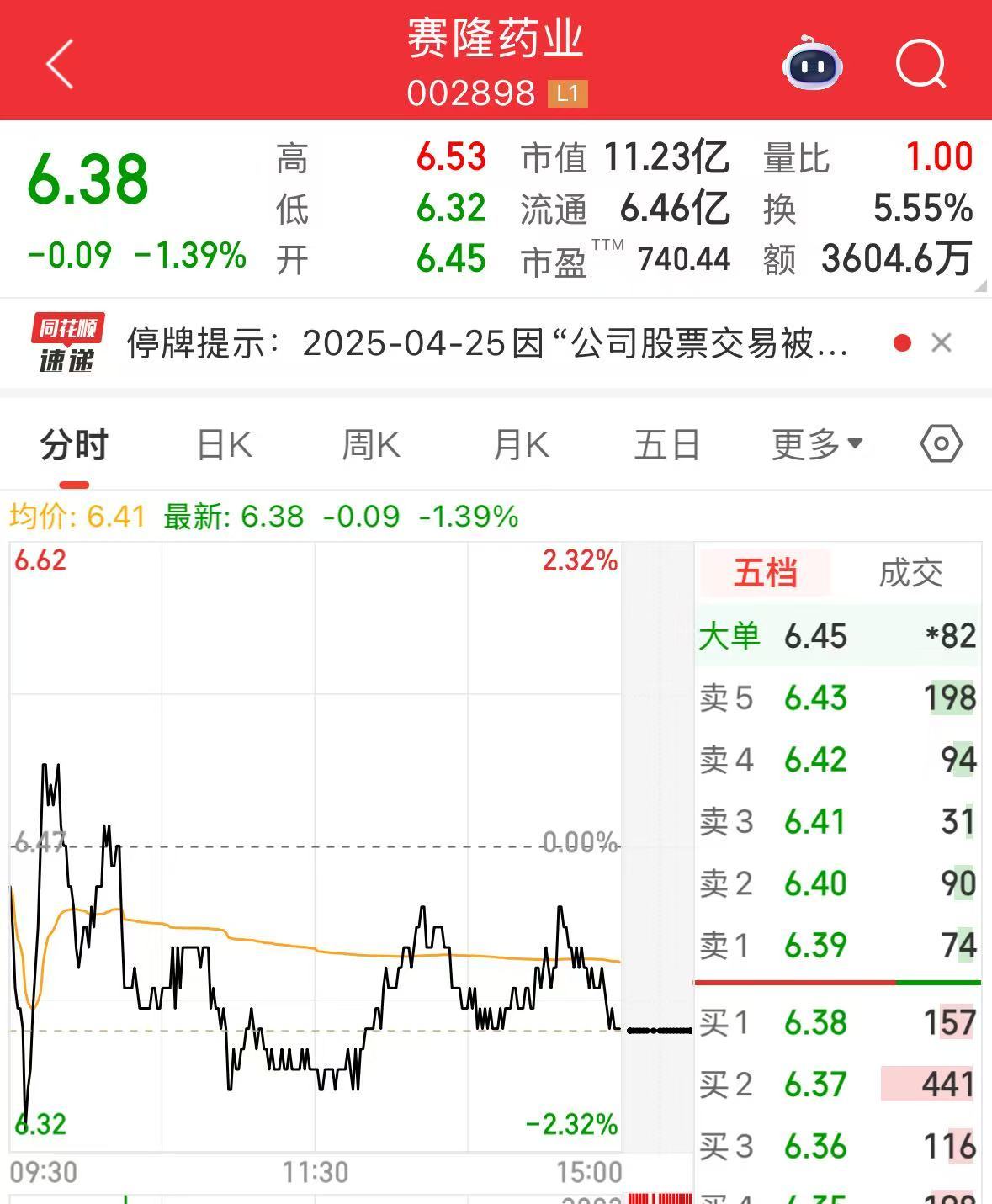Switch to the 五日 chart tab
Image resolution: width=992 pixels, height=1204 pixels.
[667, 444]
